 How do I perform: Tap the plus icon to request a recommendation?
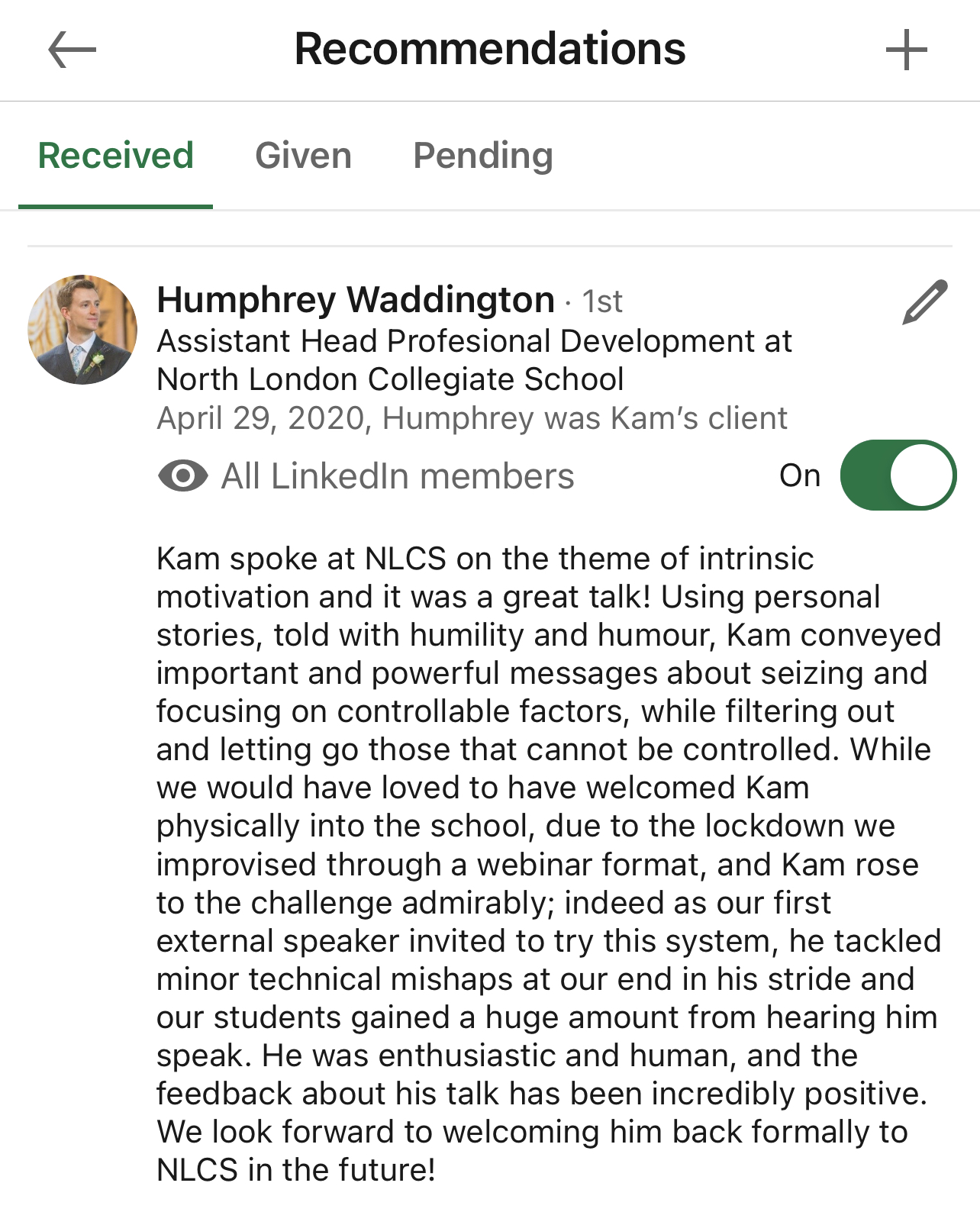(x=906, y=50)
